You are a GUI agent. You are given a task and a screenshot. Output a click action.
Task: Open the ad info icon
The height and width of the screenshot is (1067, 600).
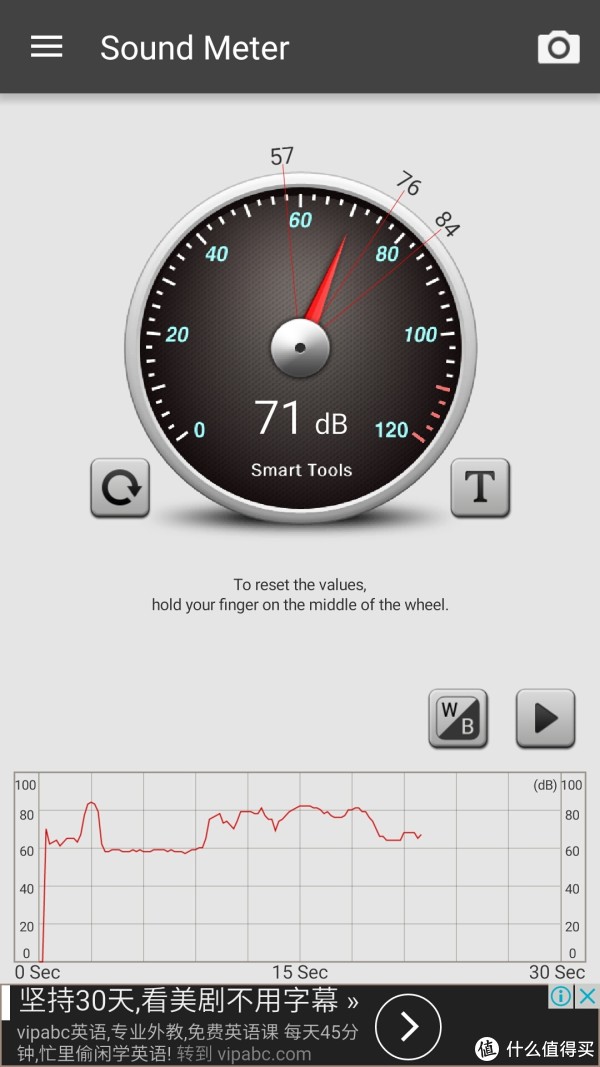click(561, 997)
